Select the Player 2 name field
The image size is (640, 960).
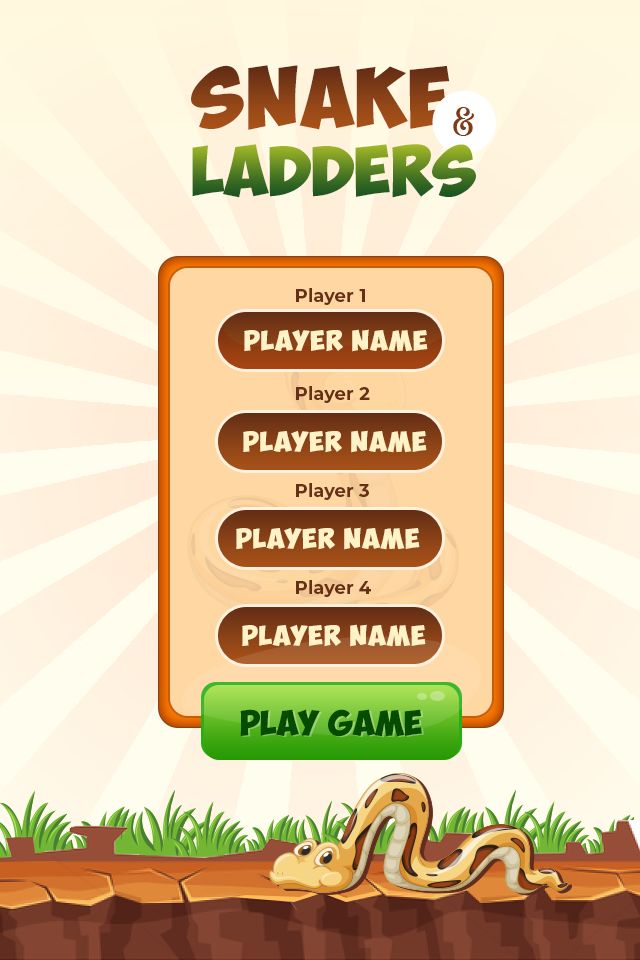pyautogui.click(x=330, y=441)
